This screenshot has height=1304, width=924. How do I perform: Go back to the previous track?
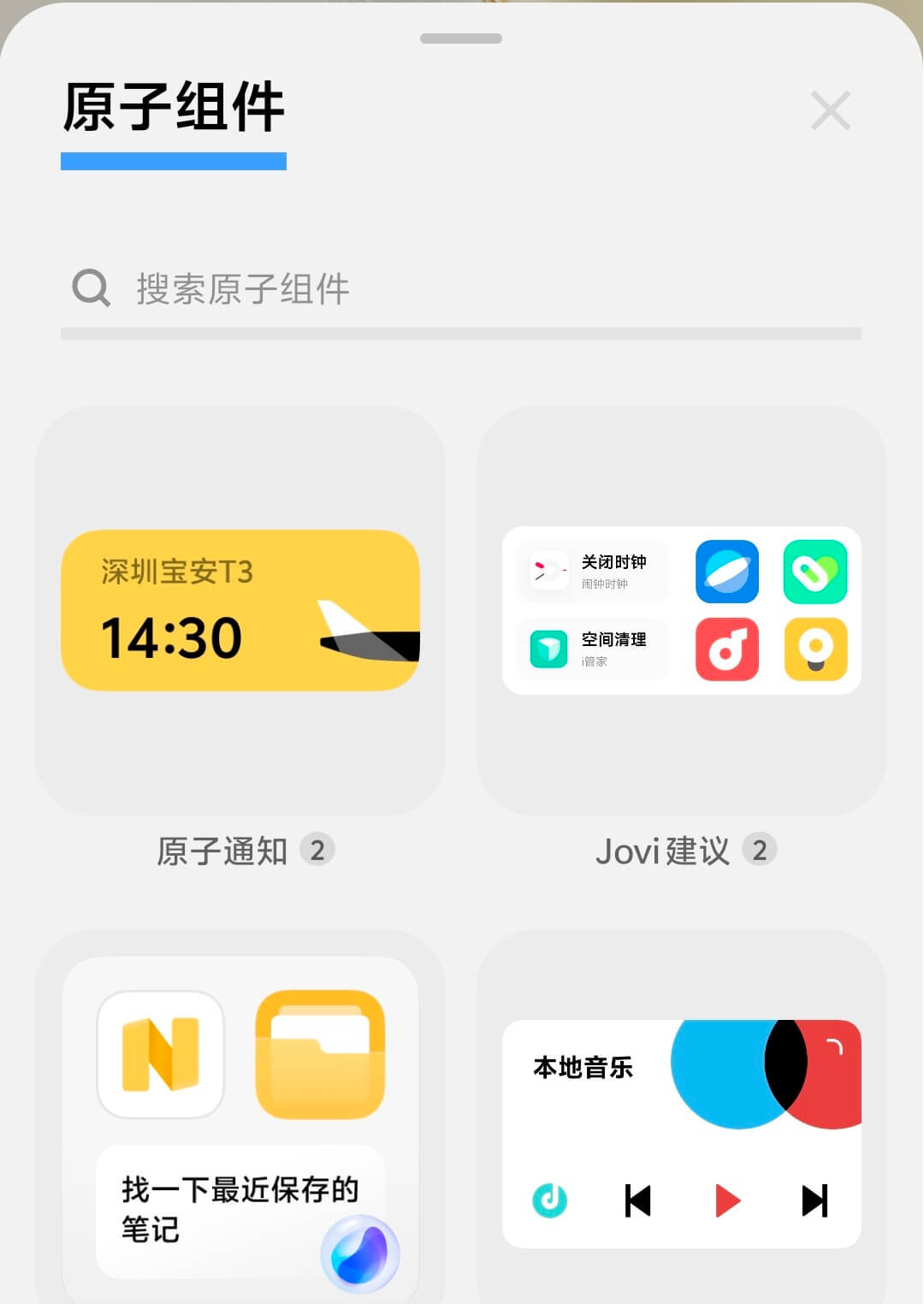(637, 1200)
